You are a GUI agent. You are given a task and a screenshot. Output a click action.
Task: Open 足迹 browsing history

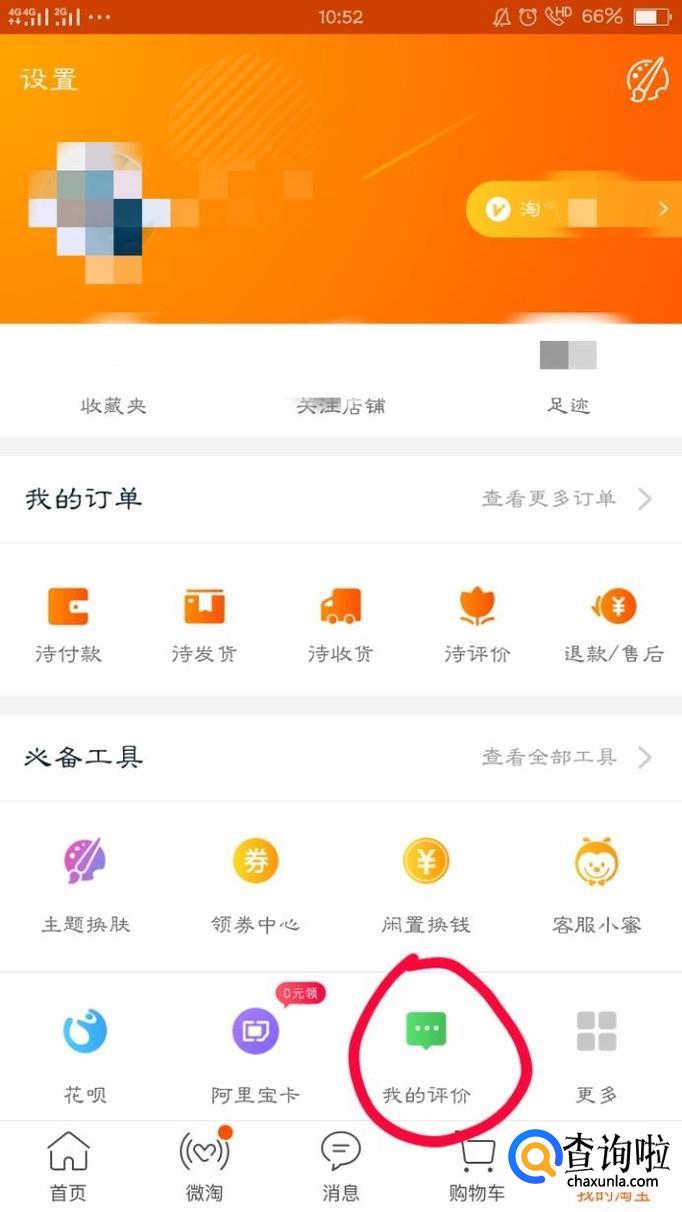point(568,405)
